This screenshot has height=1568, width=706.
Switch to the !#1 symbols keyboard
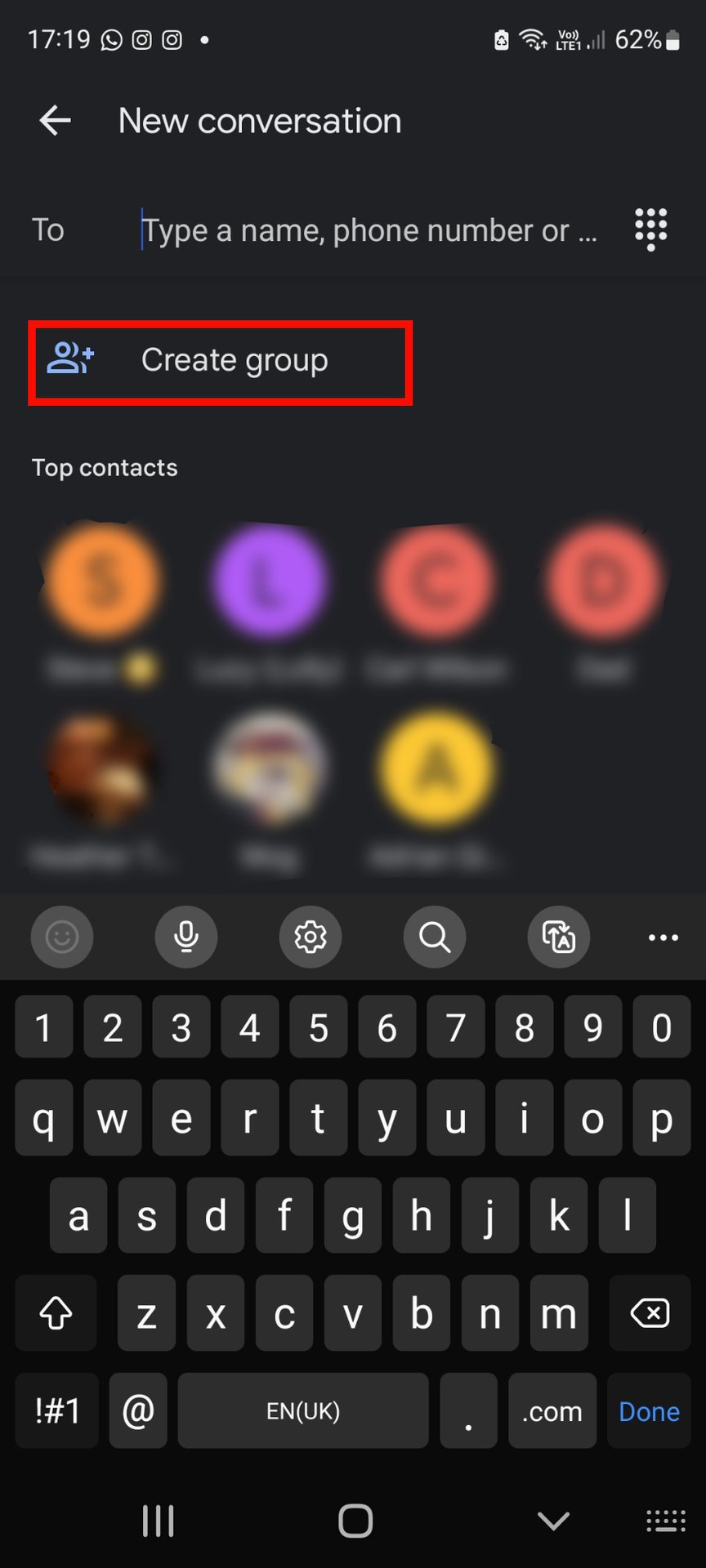click(x=57, y=1410)
